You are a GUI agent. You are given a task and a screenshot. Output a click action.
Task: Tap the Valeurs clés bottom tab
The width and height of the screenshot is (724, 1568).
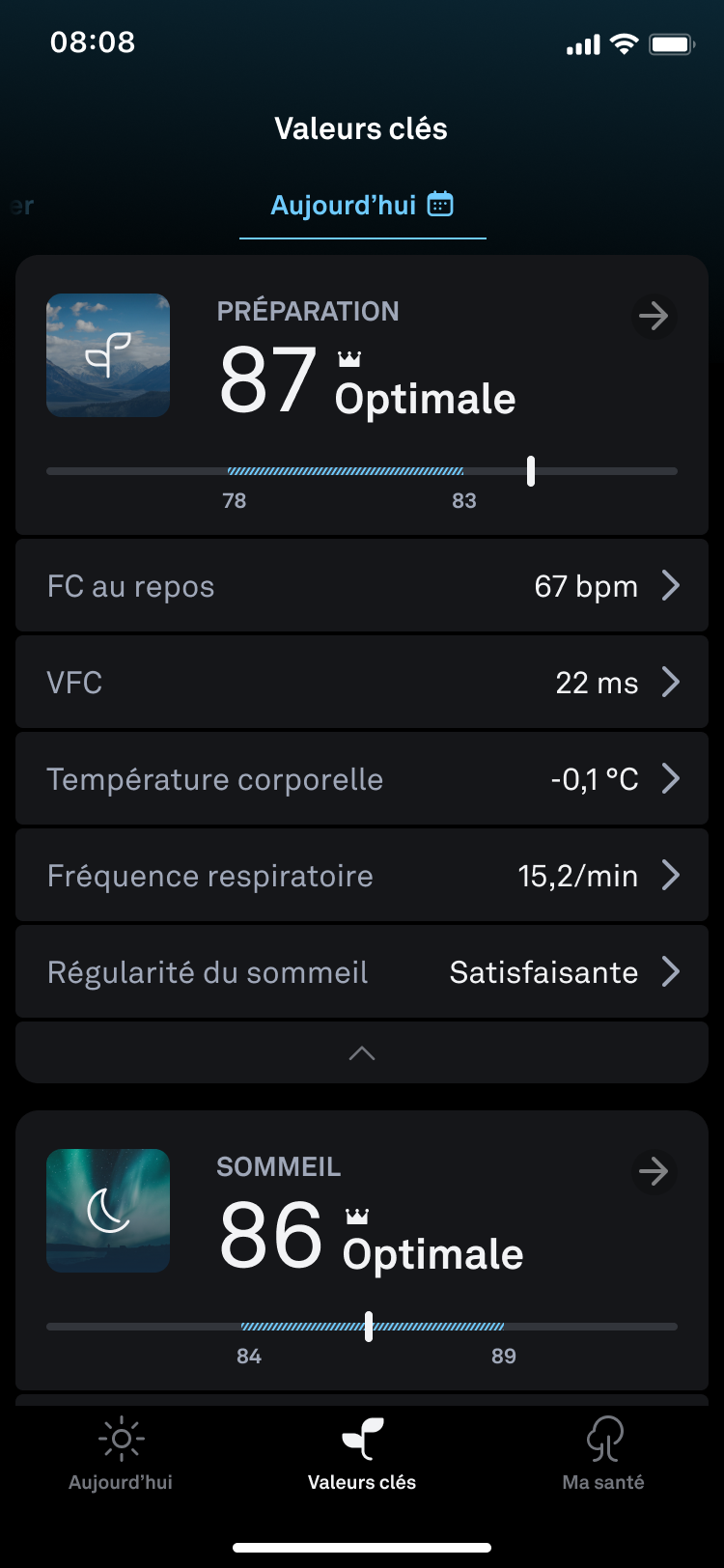point(362,1454)
